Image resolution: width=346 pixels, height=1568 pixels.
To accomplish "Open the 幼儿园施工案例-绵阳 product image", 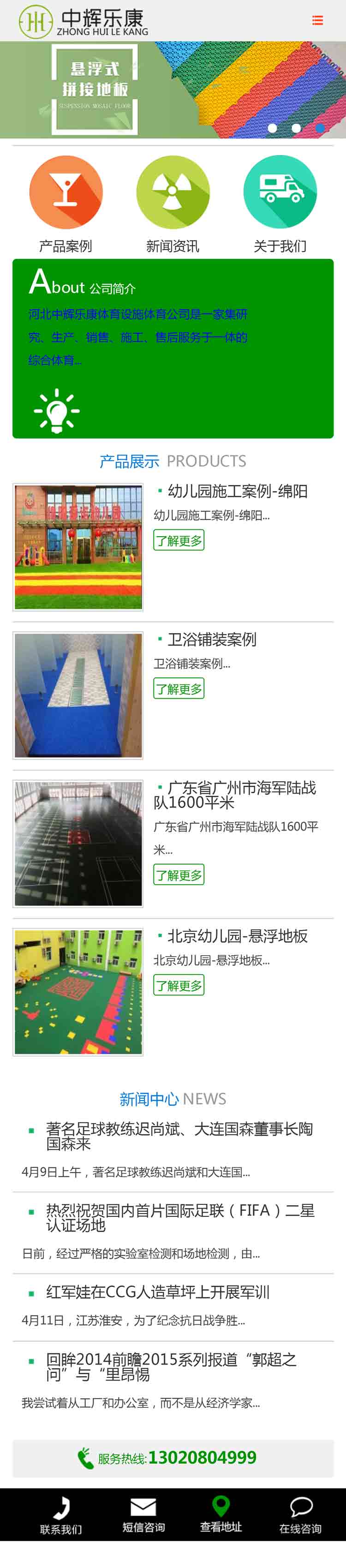I will tap(78, 547).
